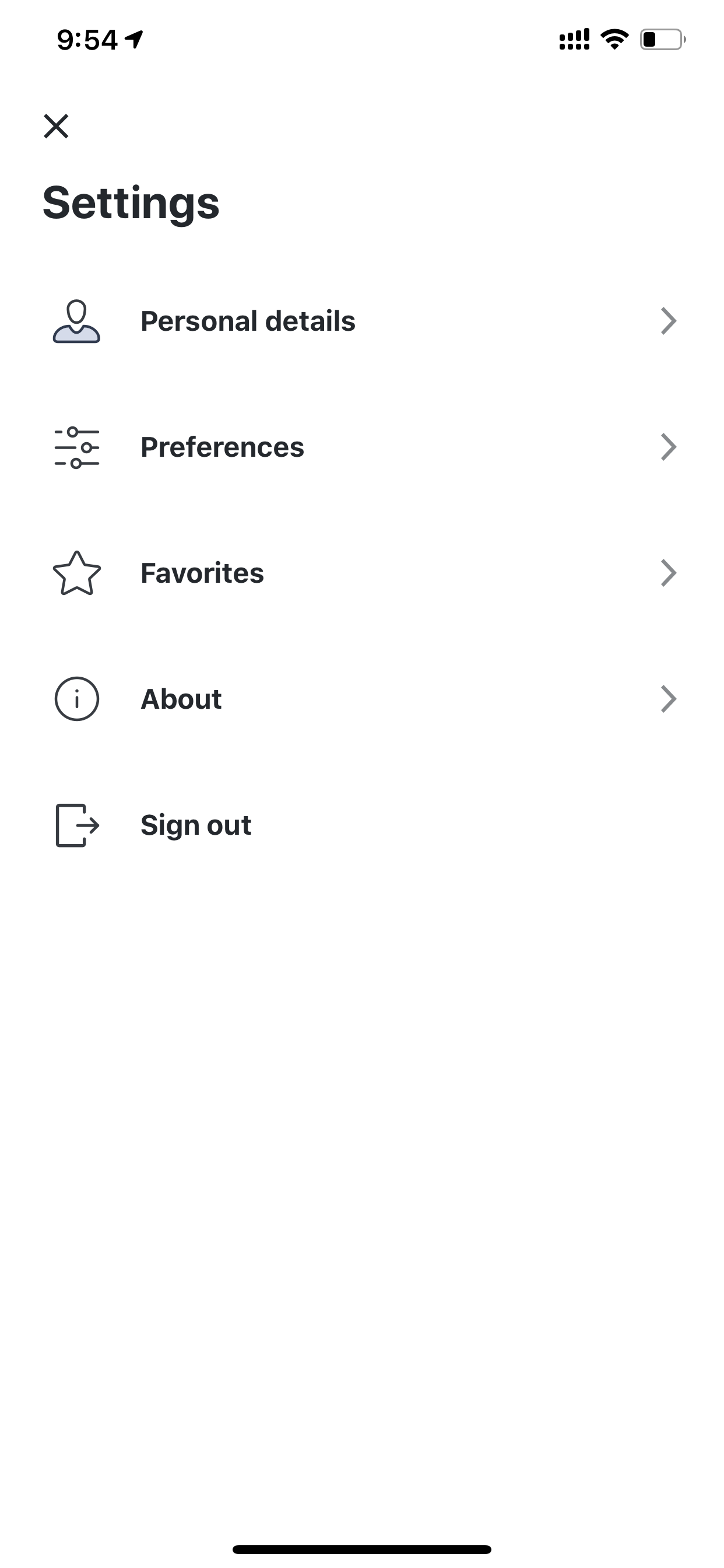Open Personal details

[x=362, y=321]
